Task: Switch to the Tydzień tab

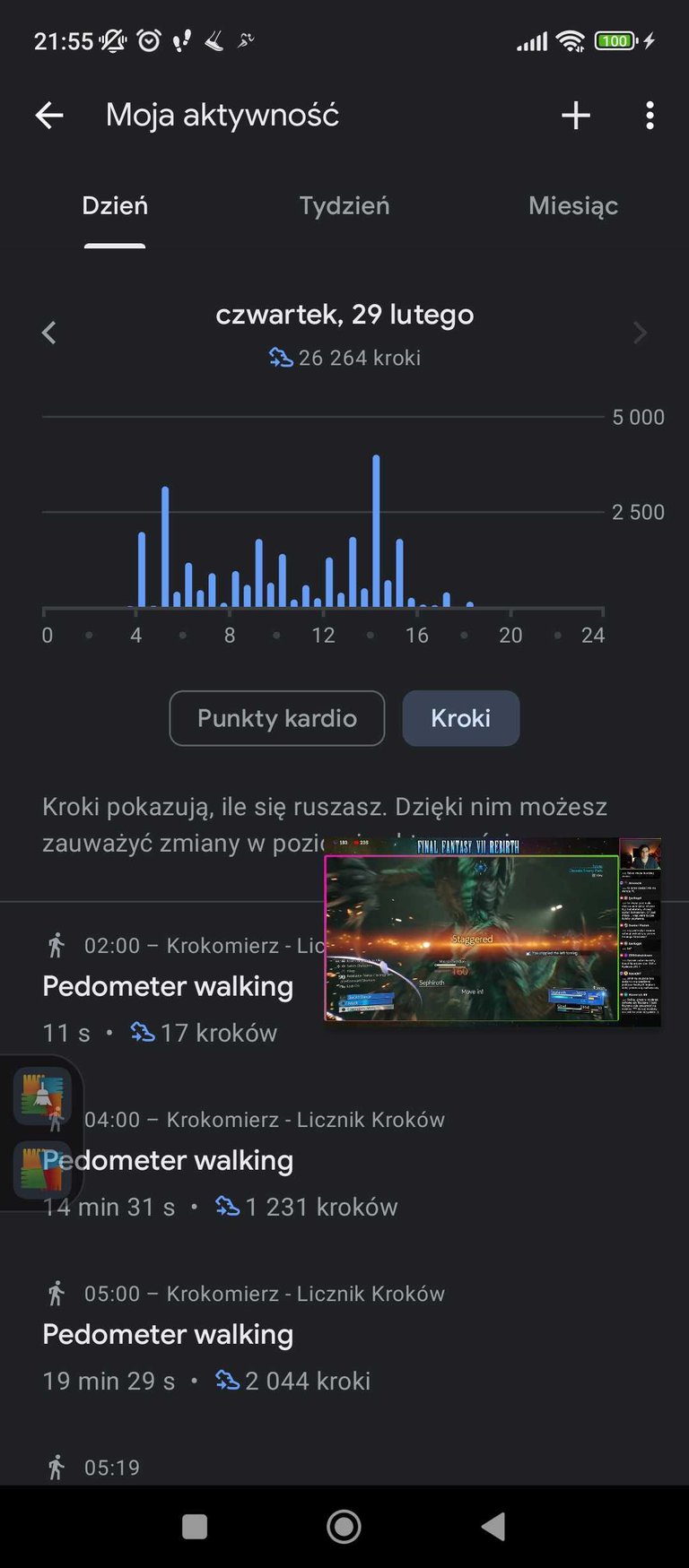Action: tap(344, 205)
